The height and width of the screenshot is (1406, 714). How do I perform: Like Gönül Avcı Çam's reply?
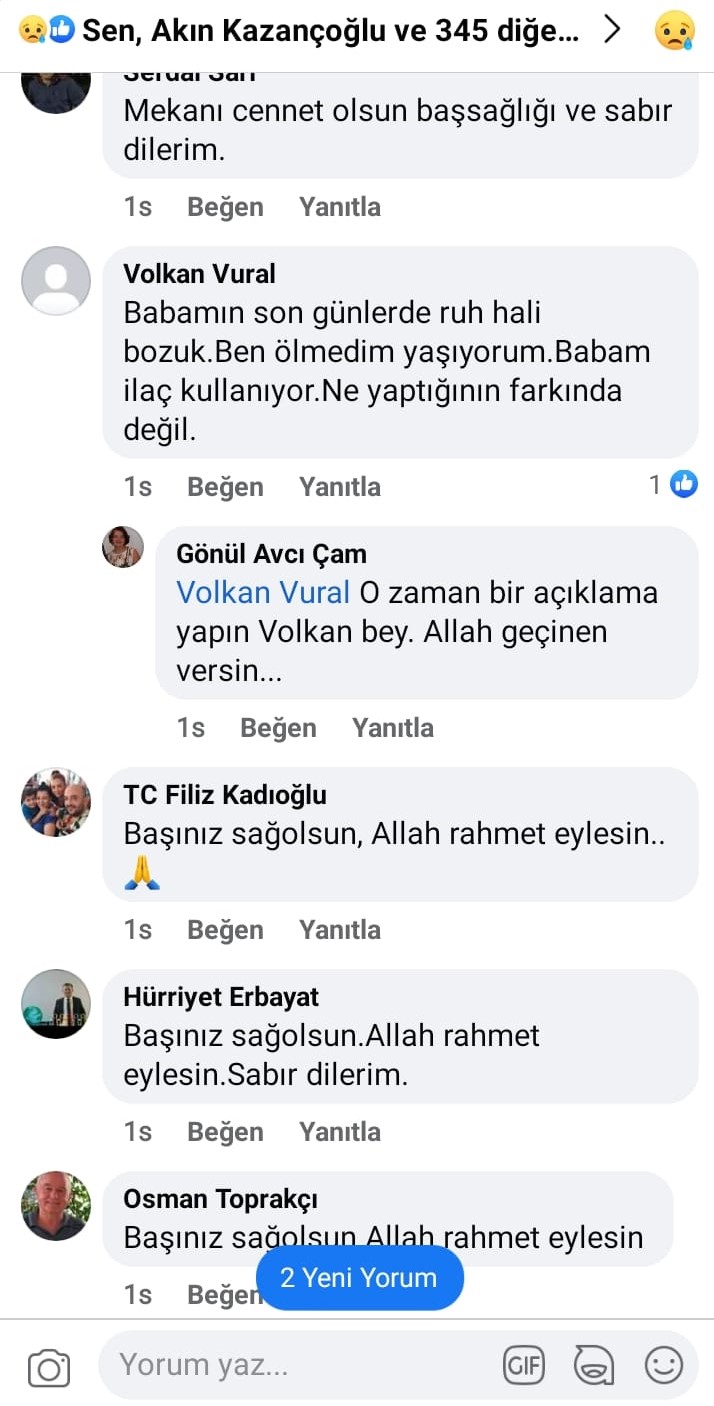click(278, 728)
